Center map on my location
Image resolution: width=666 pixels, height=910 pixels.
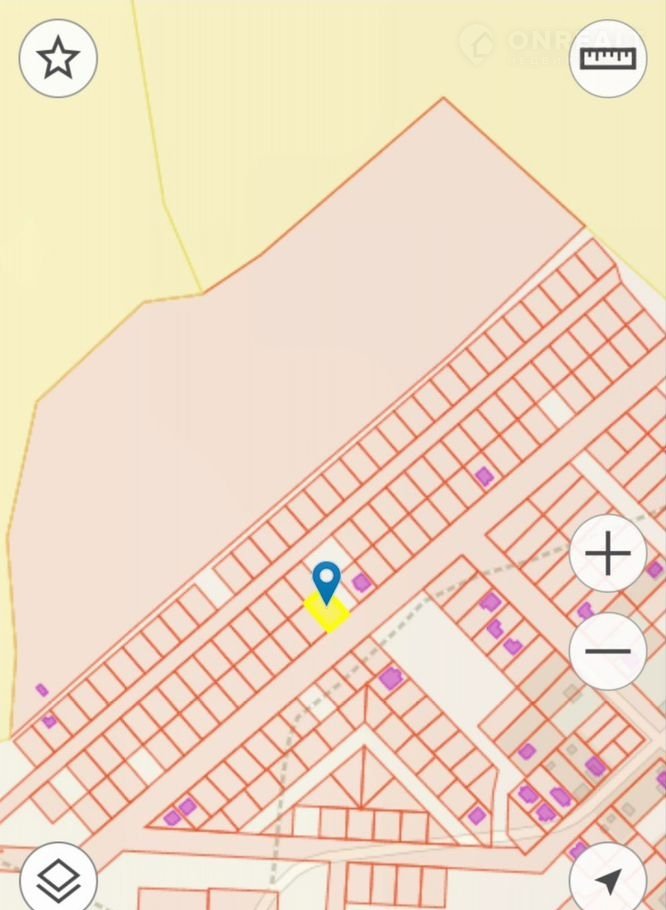[x=608, y=880]
